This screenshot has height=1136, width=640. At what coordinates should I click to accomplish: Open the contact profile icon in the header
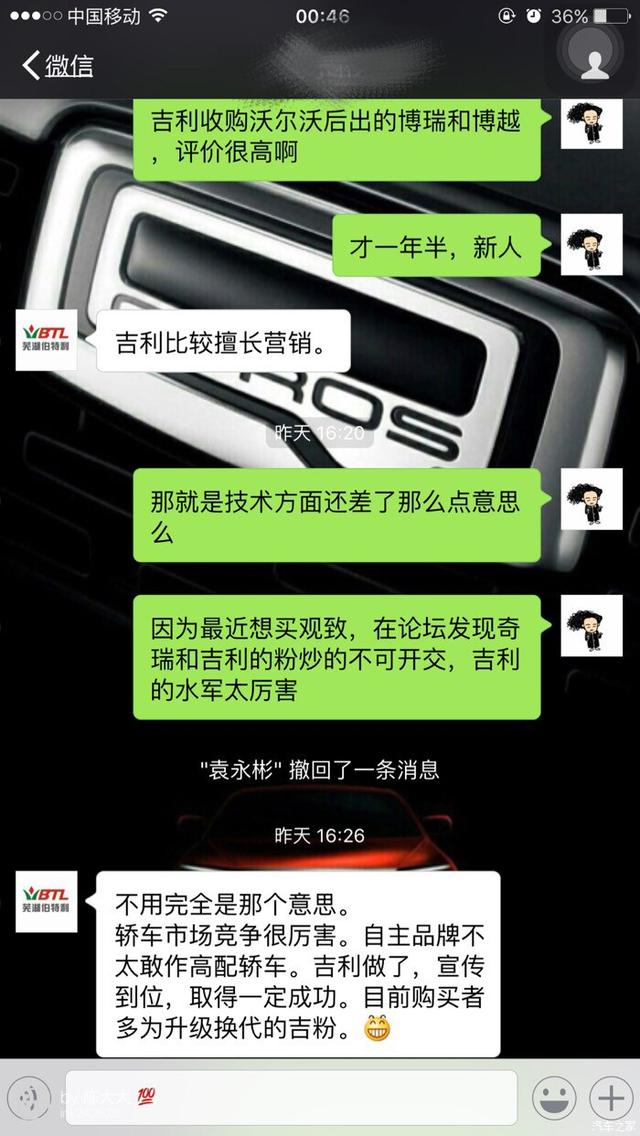(594, 63)
